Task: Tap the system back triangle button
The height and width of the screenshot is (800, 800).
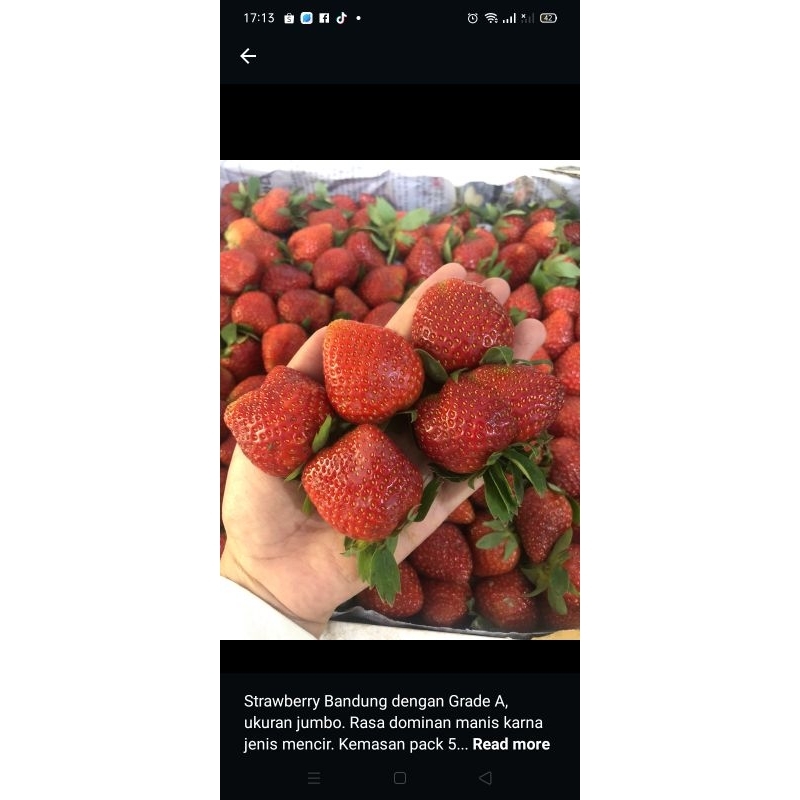Action: tap(485, 778)
